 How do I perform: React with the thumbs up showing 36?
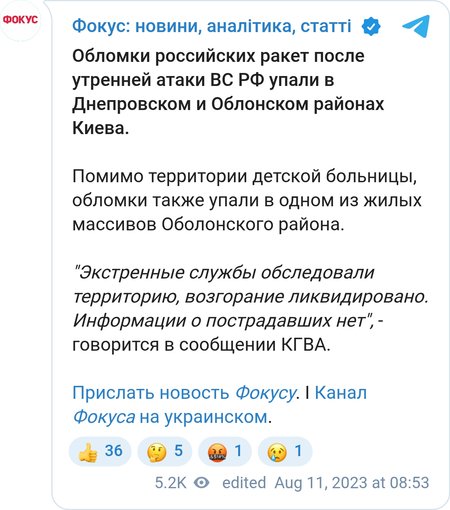click(x=100, y=451)
